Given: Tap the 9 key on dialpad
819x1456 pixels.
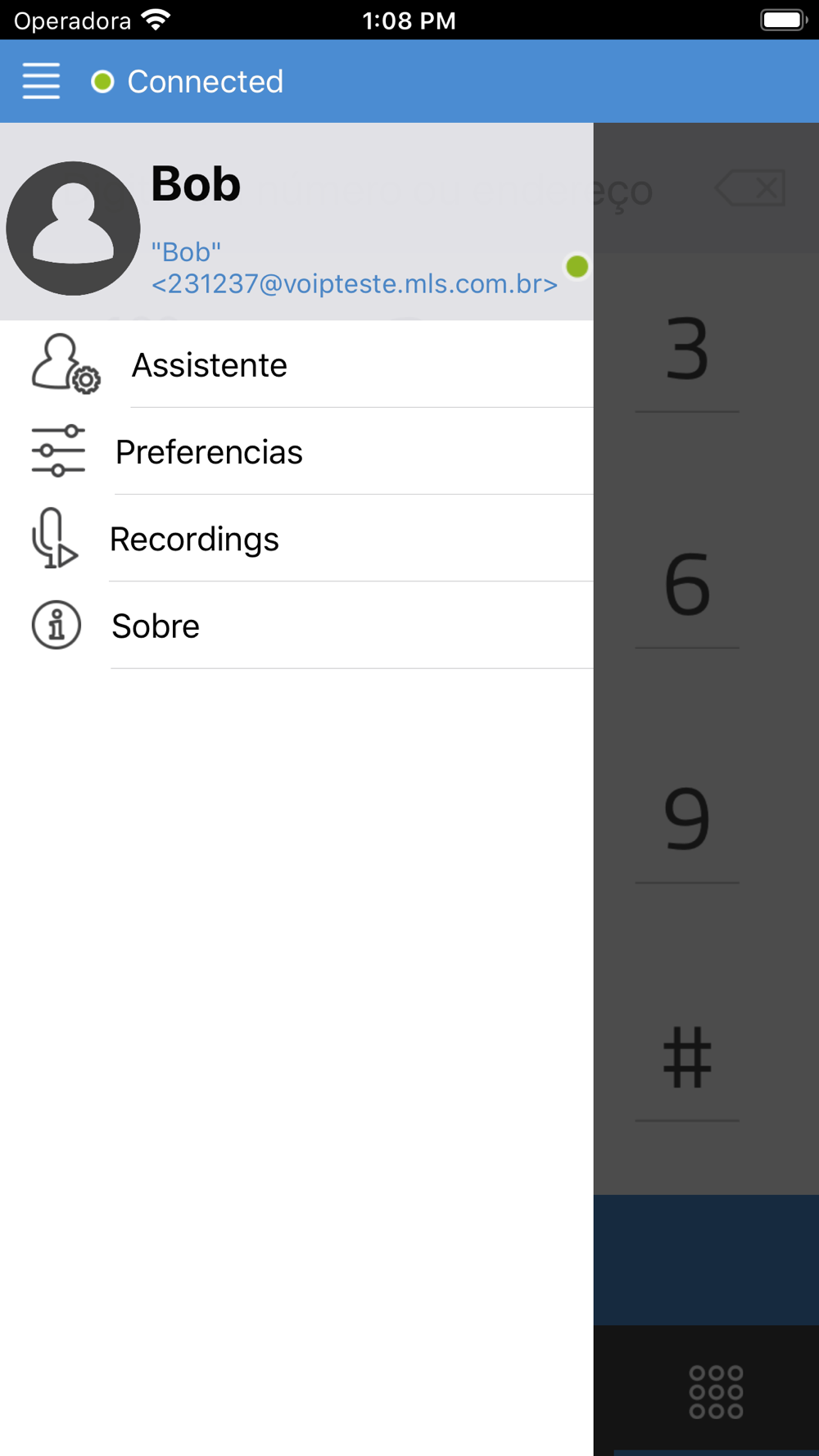Looking at the screenshot, I should [x=686, y=820].
